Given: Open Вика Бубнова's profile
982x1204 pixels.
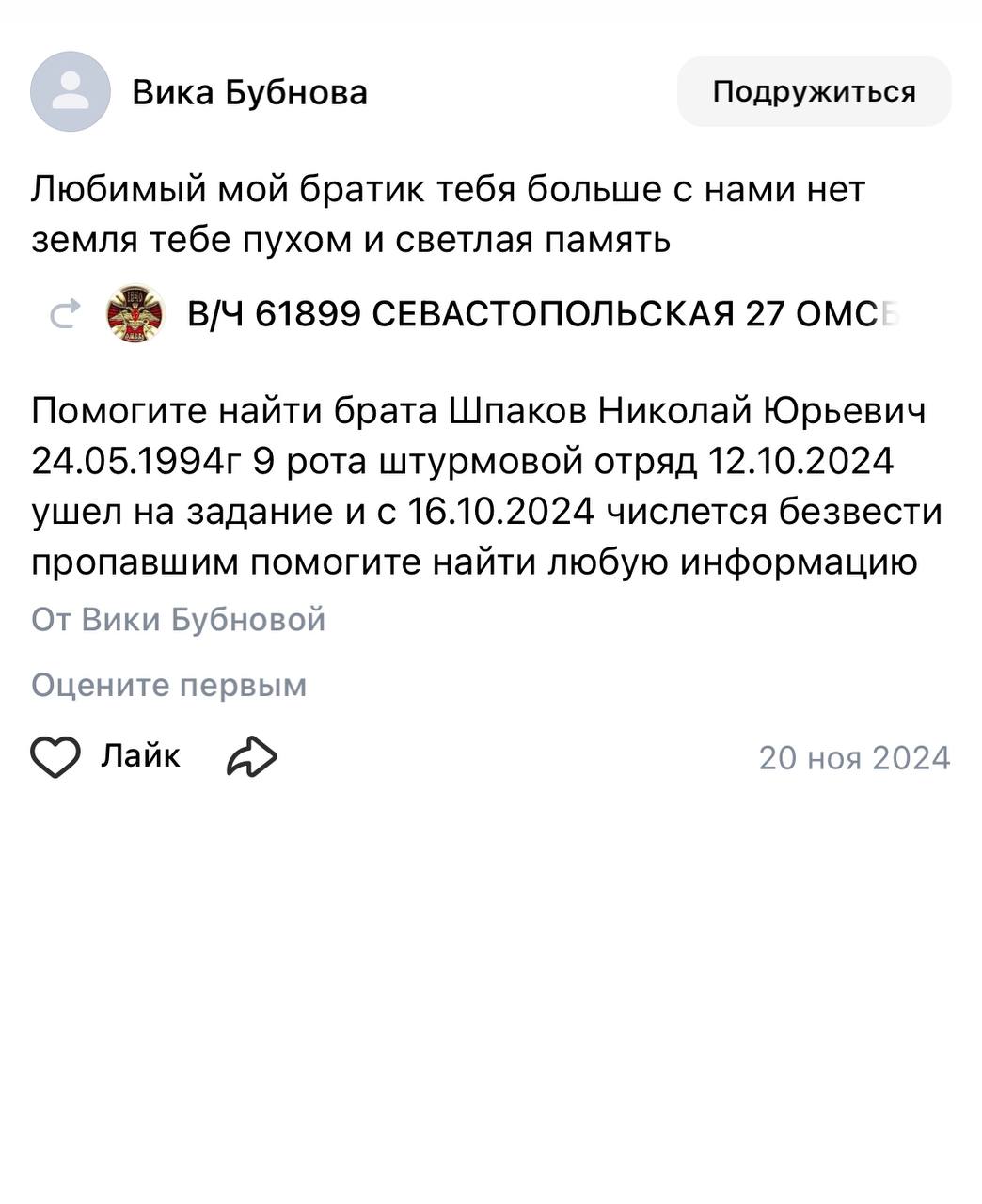Looking at the screenshot, I should tap(249, 92).
